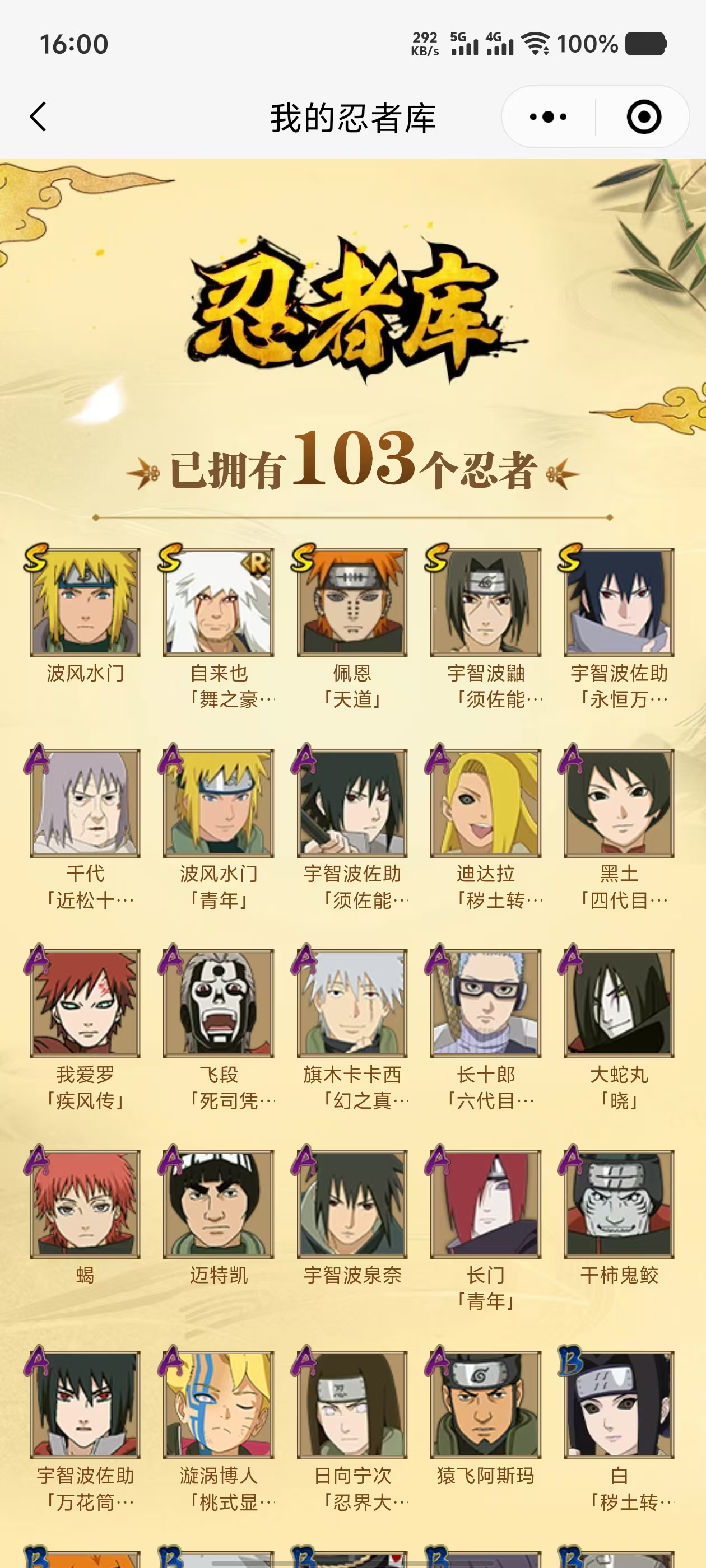Go back from 我的忍者库
Image resolution: width=706 pixels, height=1568 pixels.
38,117
